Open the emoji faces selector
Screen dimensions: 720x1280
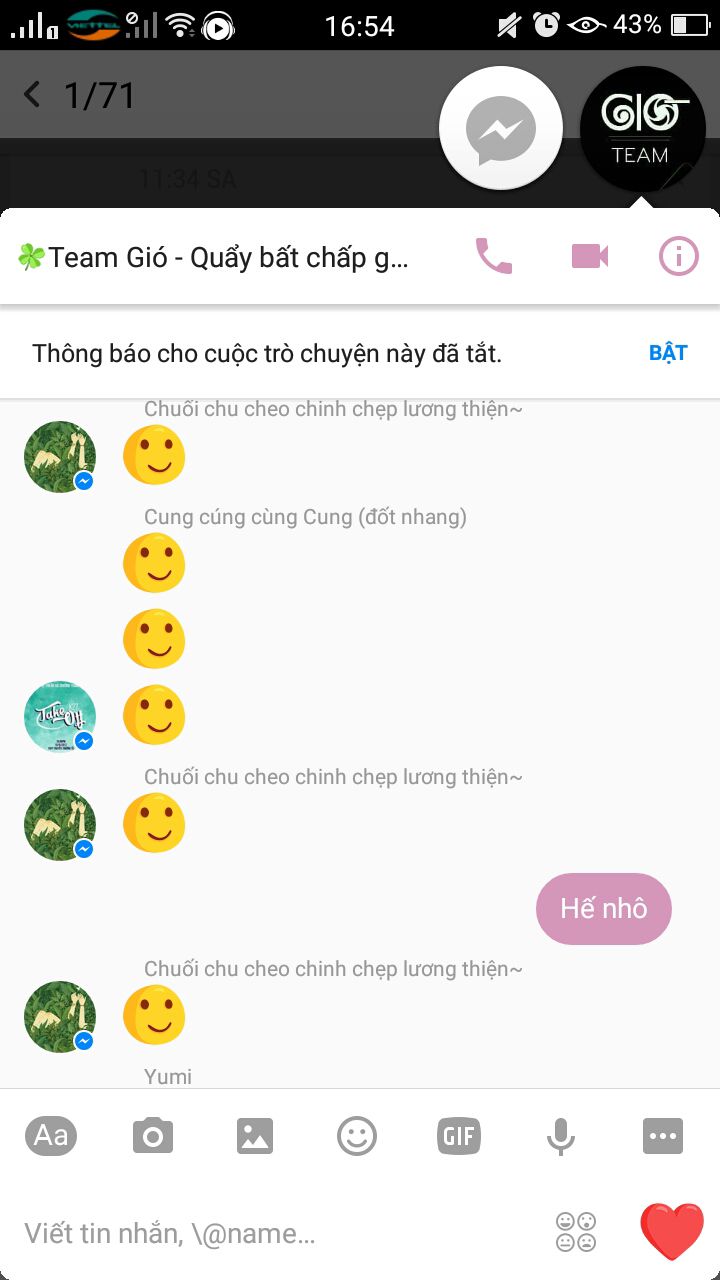tap(576, 1232)
